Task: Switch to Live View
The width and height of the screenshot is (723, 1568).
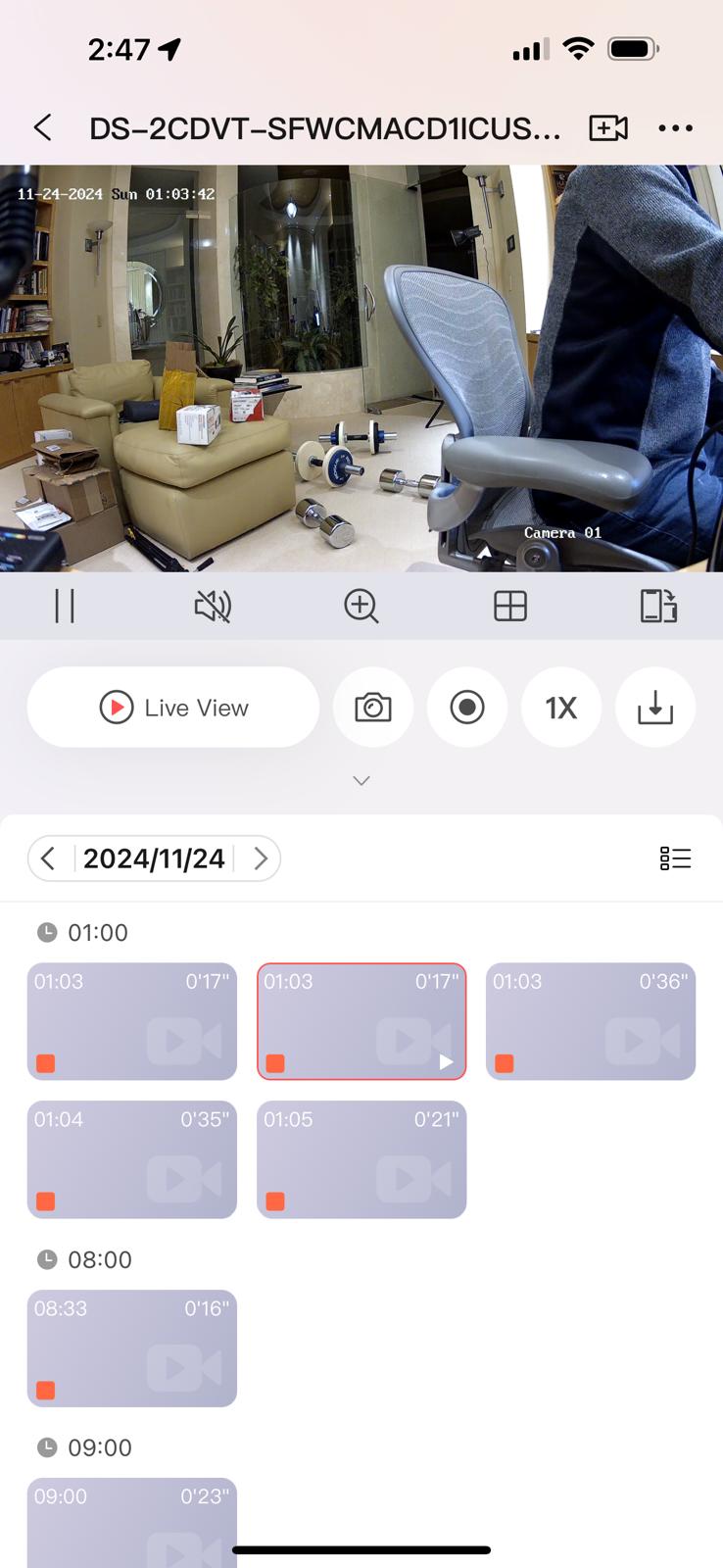Action: 173,708
